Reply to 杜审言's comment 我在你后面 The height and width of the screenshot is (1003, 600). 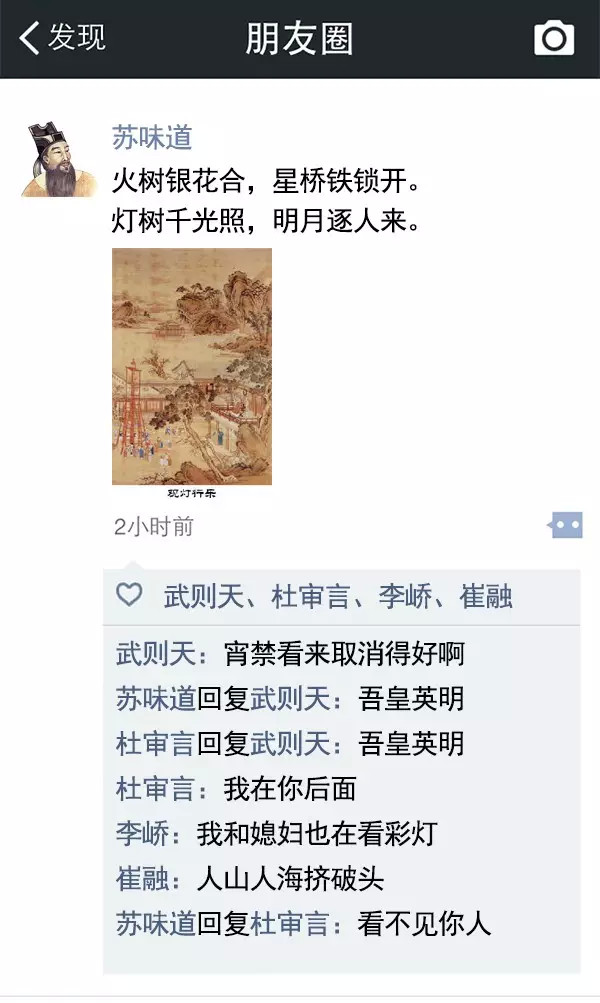click(x=290, y=789)
